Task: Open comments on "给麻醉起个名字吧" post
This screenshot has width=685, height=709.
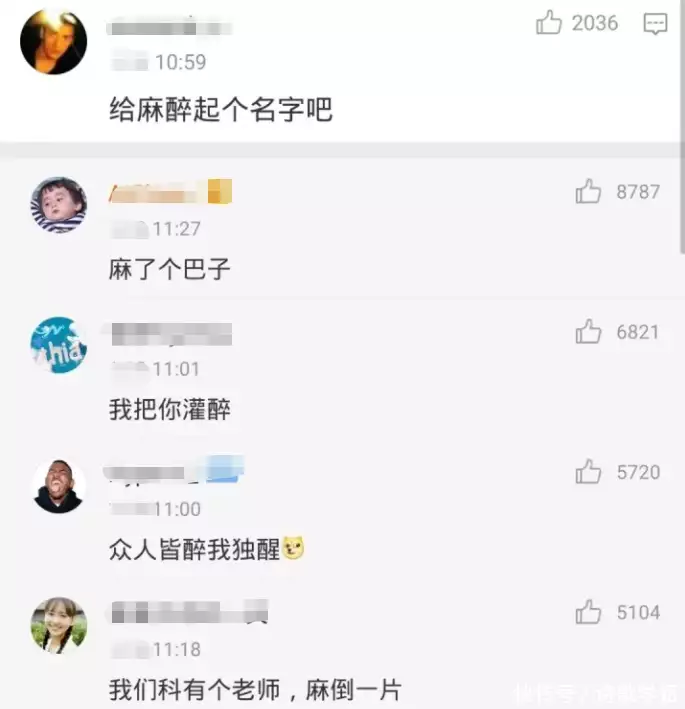Action: pyautogui.click(x=654, y=23)
